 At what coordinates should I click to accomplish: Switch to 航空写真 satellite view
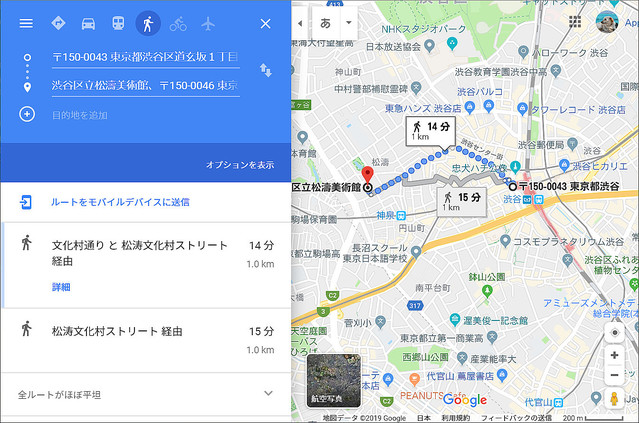(332, 380)
